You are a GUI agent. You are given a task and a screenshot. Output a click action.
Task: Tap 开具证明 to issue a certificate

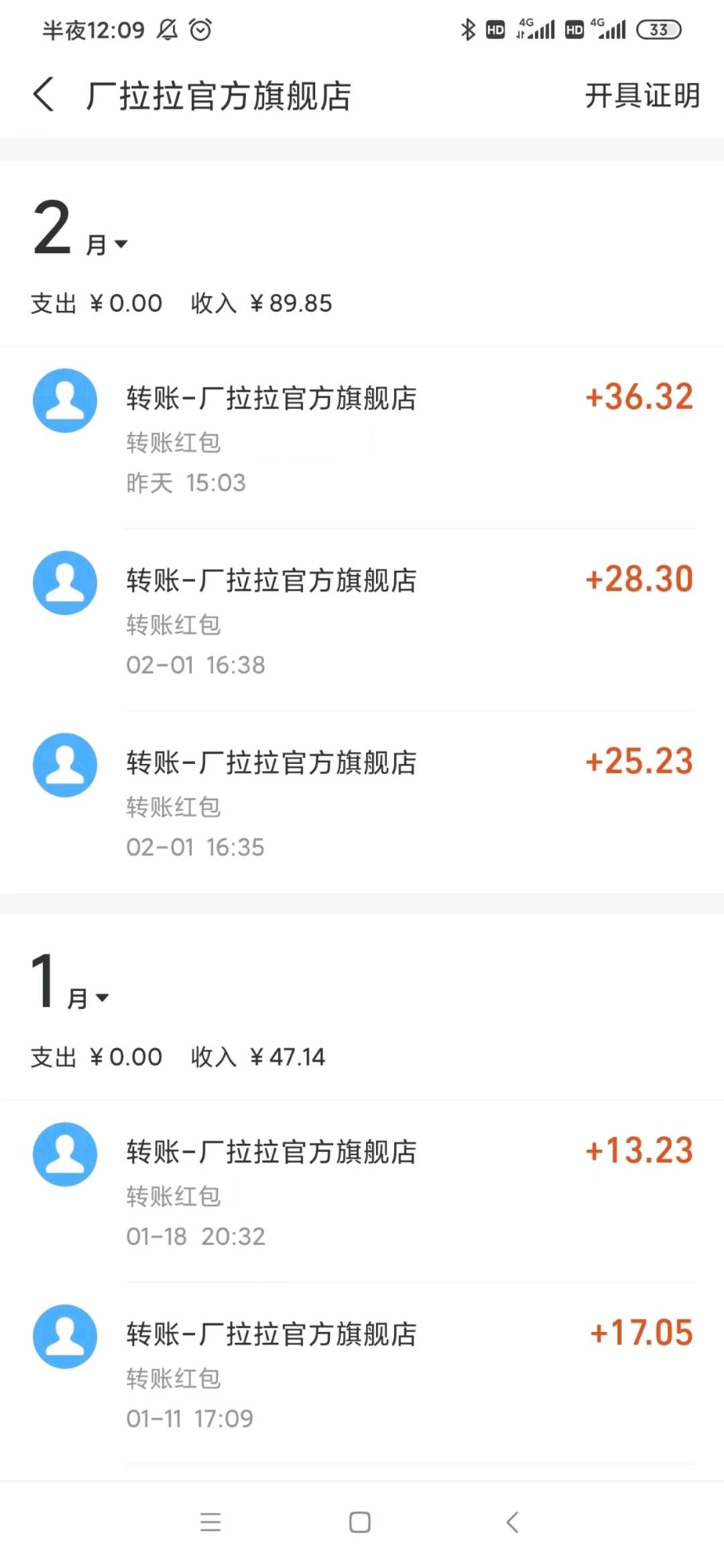point(642,95)
